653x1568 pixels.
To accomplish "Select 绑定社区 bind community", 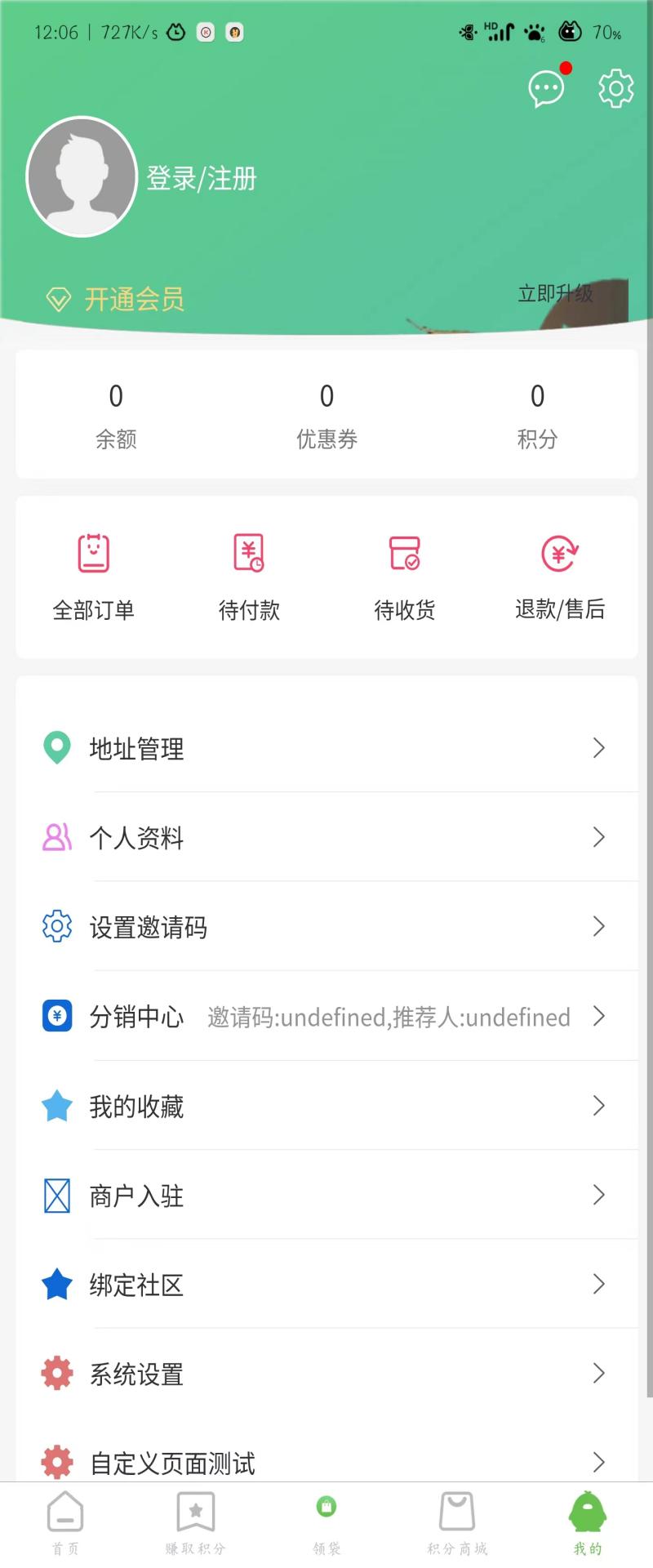I will pyautogui.click(x=326, y=1285).
